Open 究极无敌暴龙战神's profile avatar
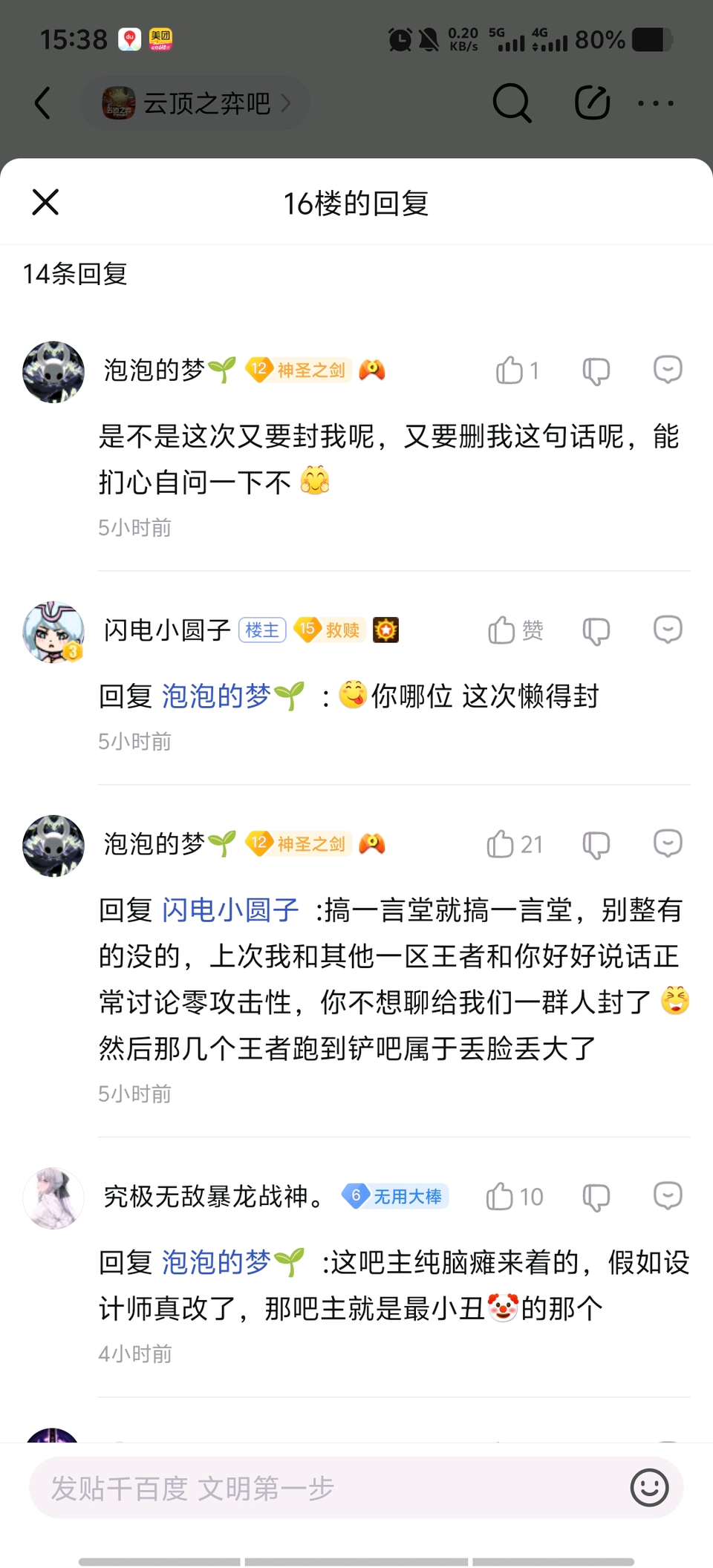Screen dimensions: 713x1568 [x=53, y=1198]
